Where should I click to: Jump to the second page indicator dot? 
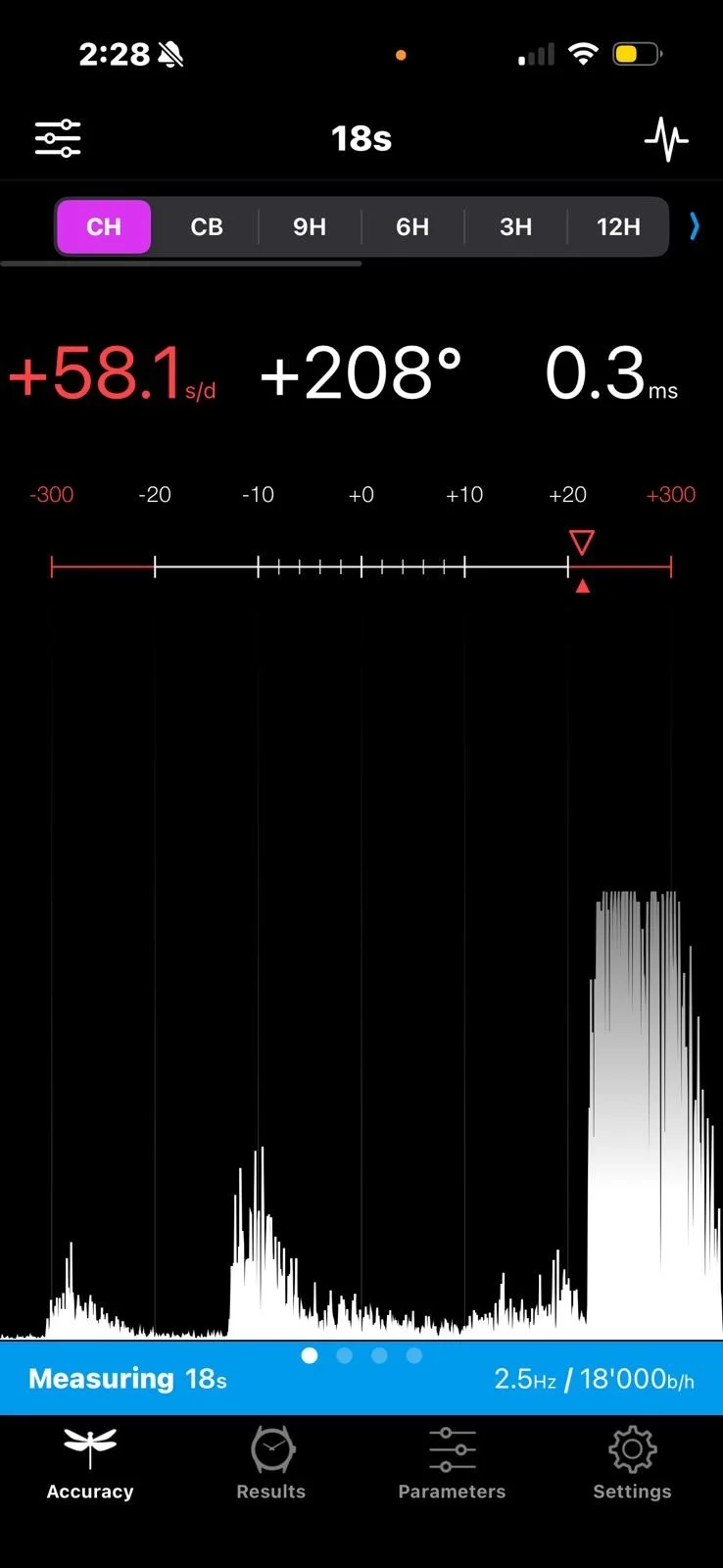point(344,1355)
